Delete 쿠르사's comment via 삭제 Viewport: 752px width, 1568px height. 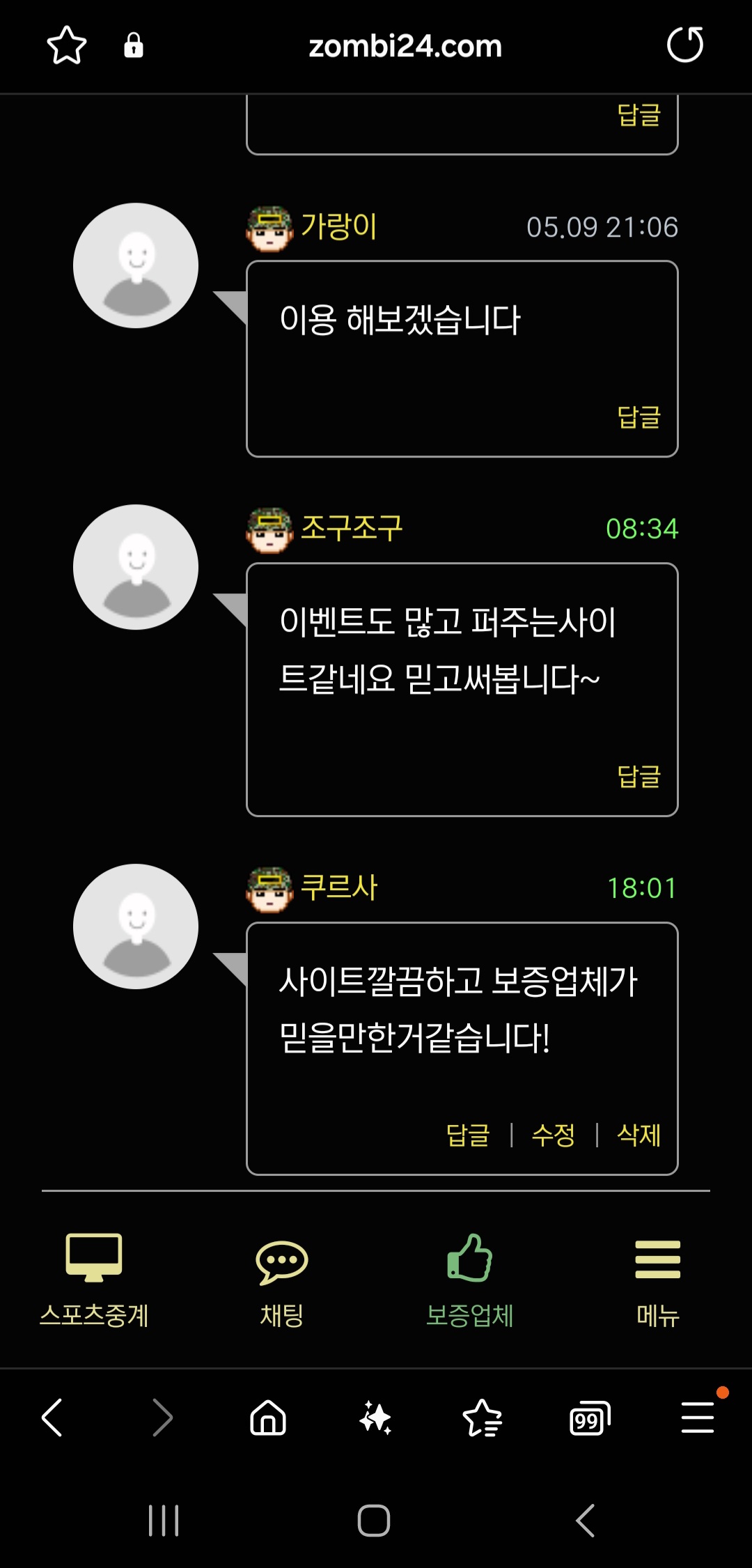[x=639, y=1135]
